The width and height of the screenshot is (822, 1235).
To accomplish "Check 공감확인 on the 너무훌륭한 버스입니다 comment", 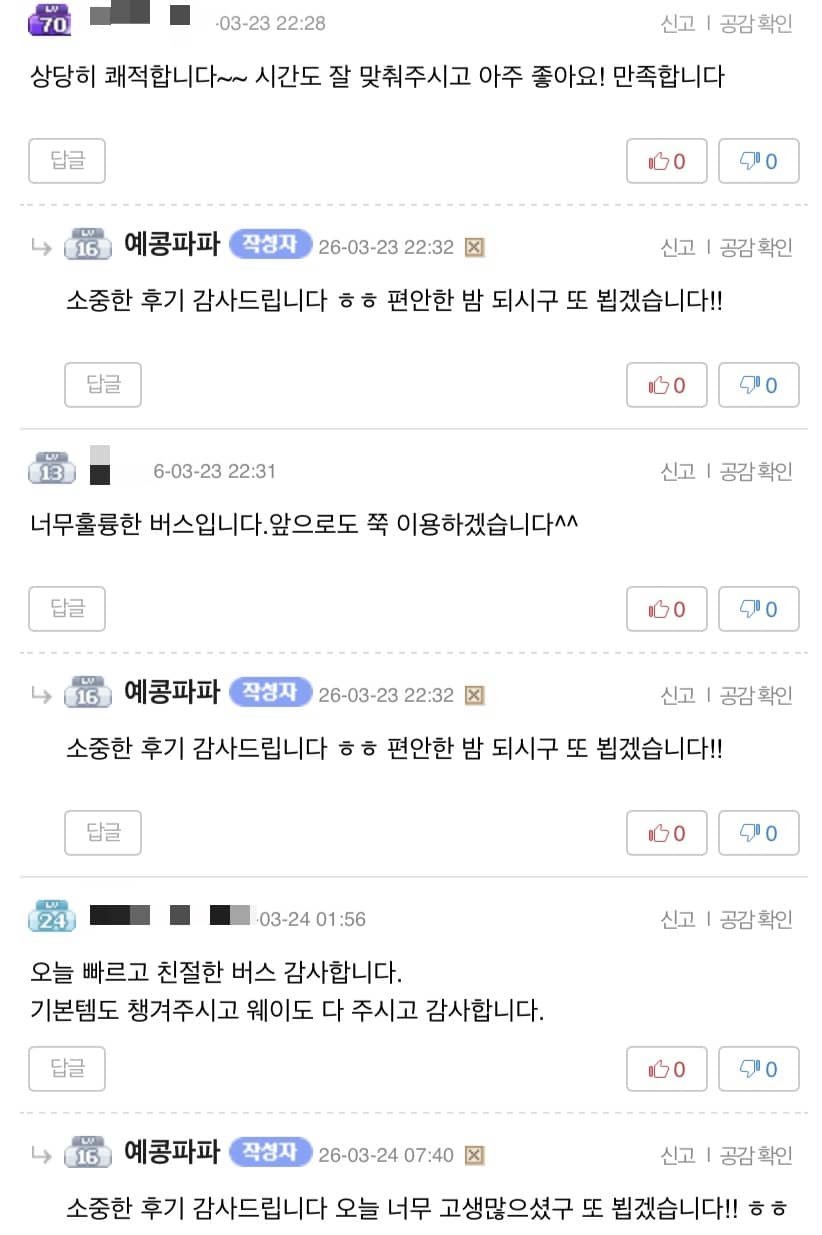I will click(756, 471).
